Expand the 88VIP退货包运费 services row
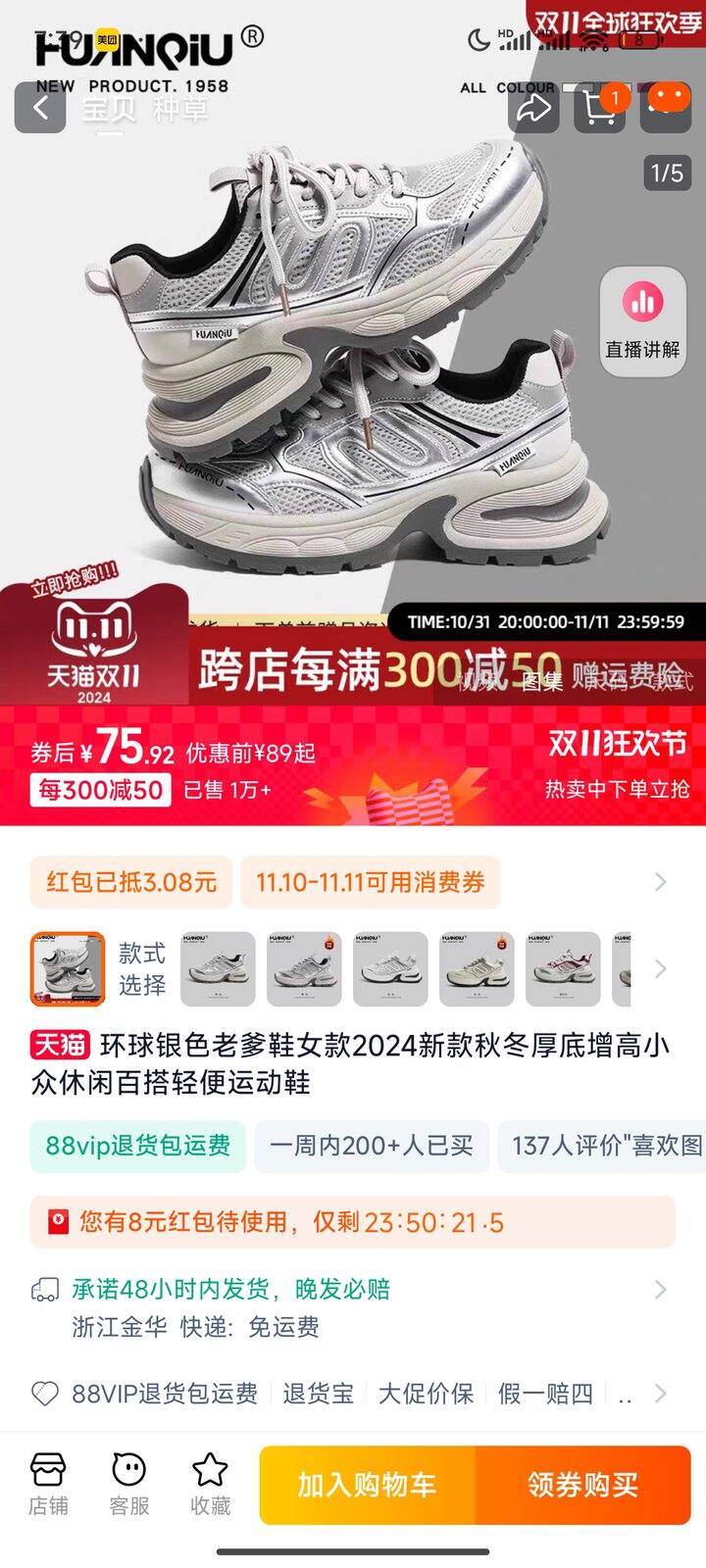The image size is (706, 1568). tap(662, 1392)
